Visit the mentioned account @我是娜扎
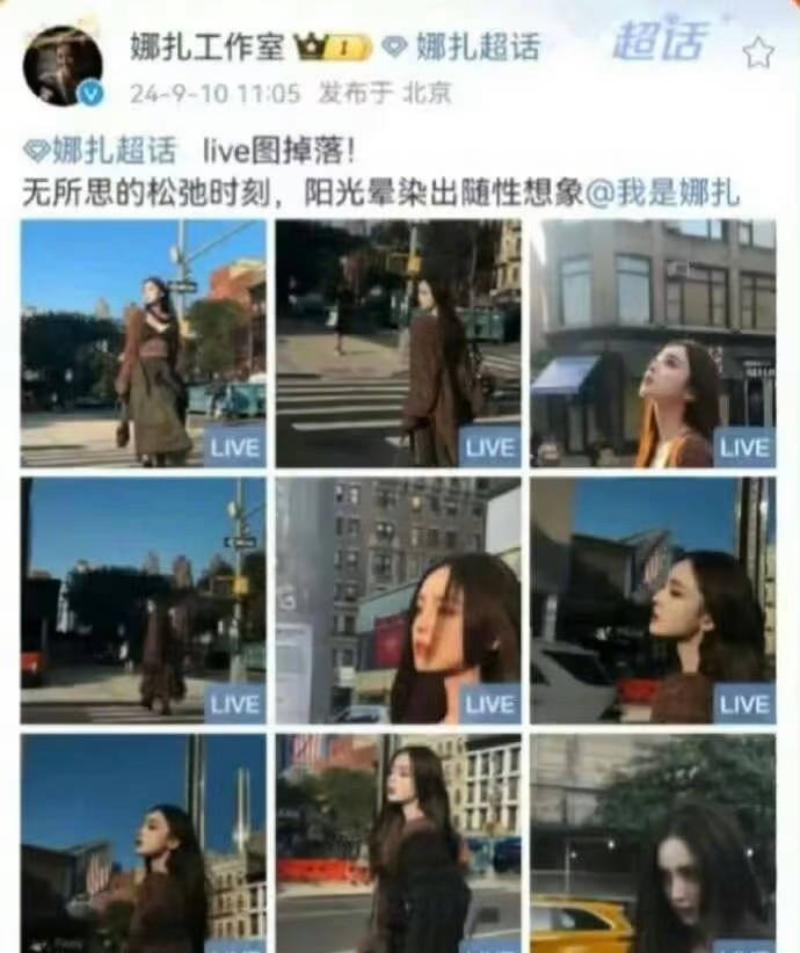This screenshot has width=800, height=953. [x=663, y=192]
